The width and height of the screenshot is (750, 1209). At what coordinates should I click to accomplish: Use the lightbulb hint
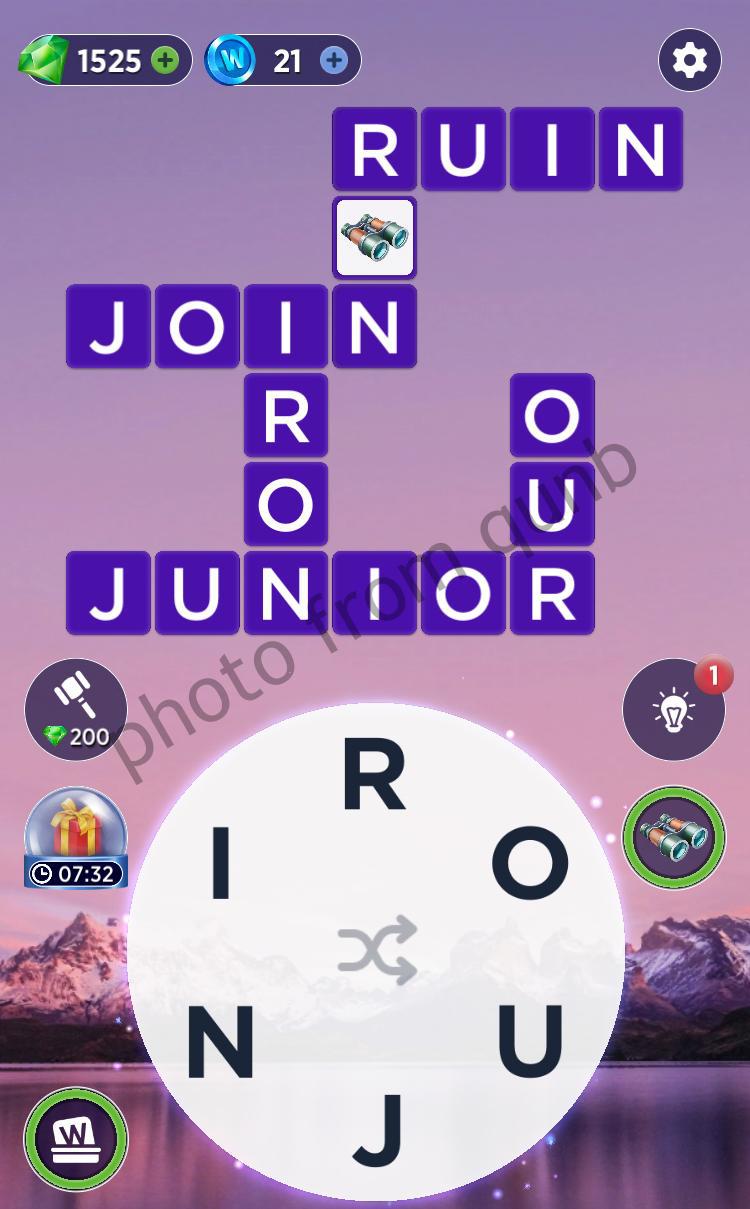click(673, 709)
